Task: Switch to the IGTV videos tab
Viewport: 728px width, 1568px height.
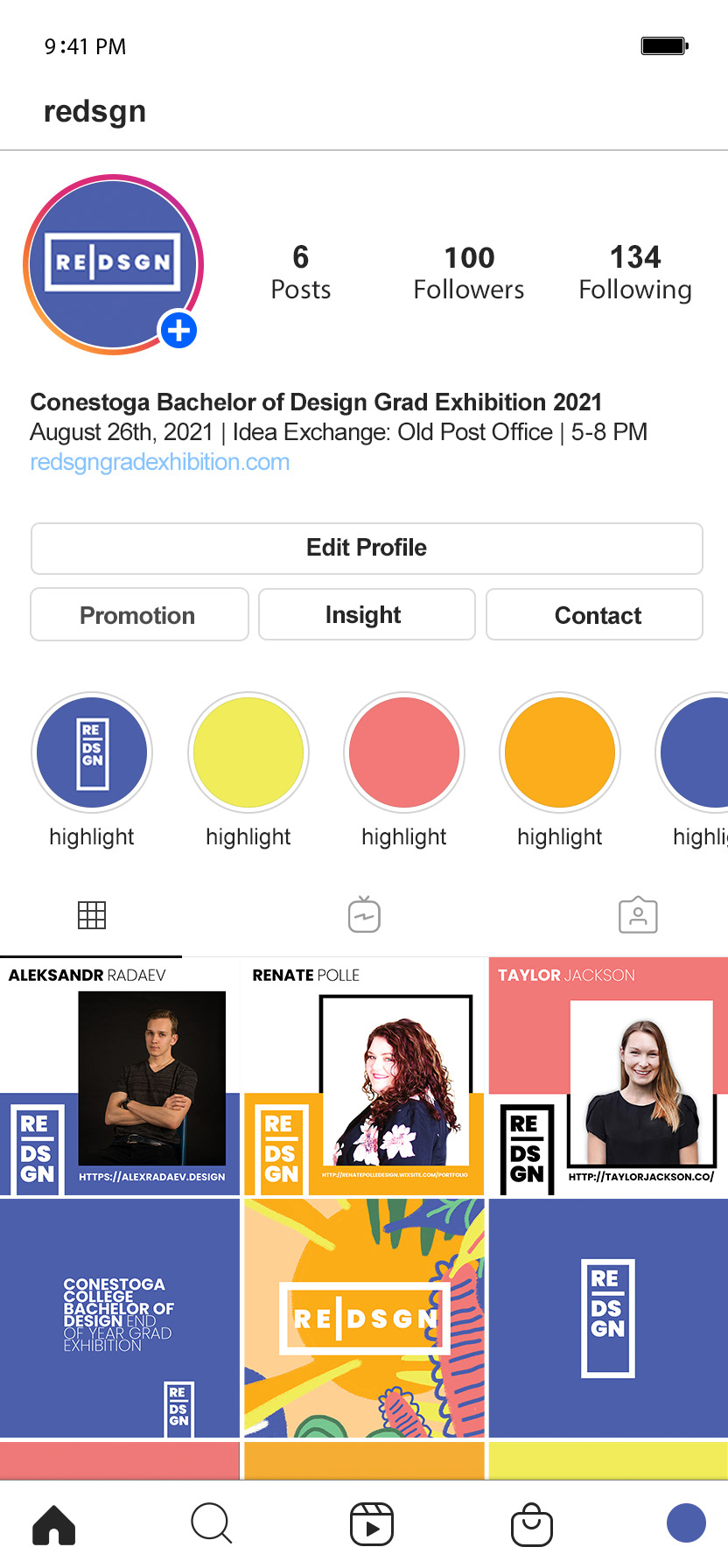Action: [364, 915]
